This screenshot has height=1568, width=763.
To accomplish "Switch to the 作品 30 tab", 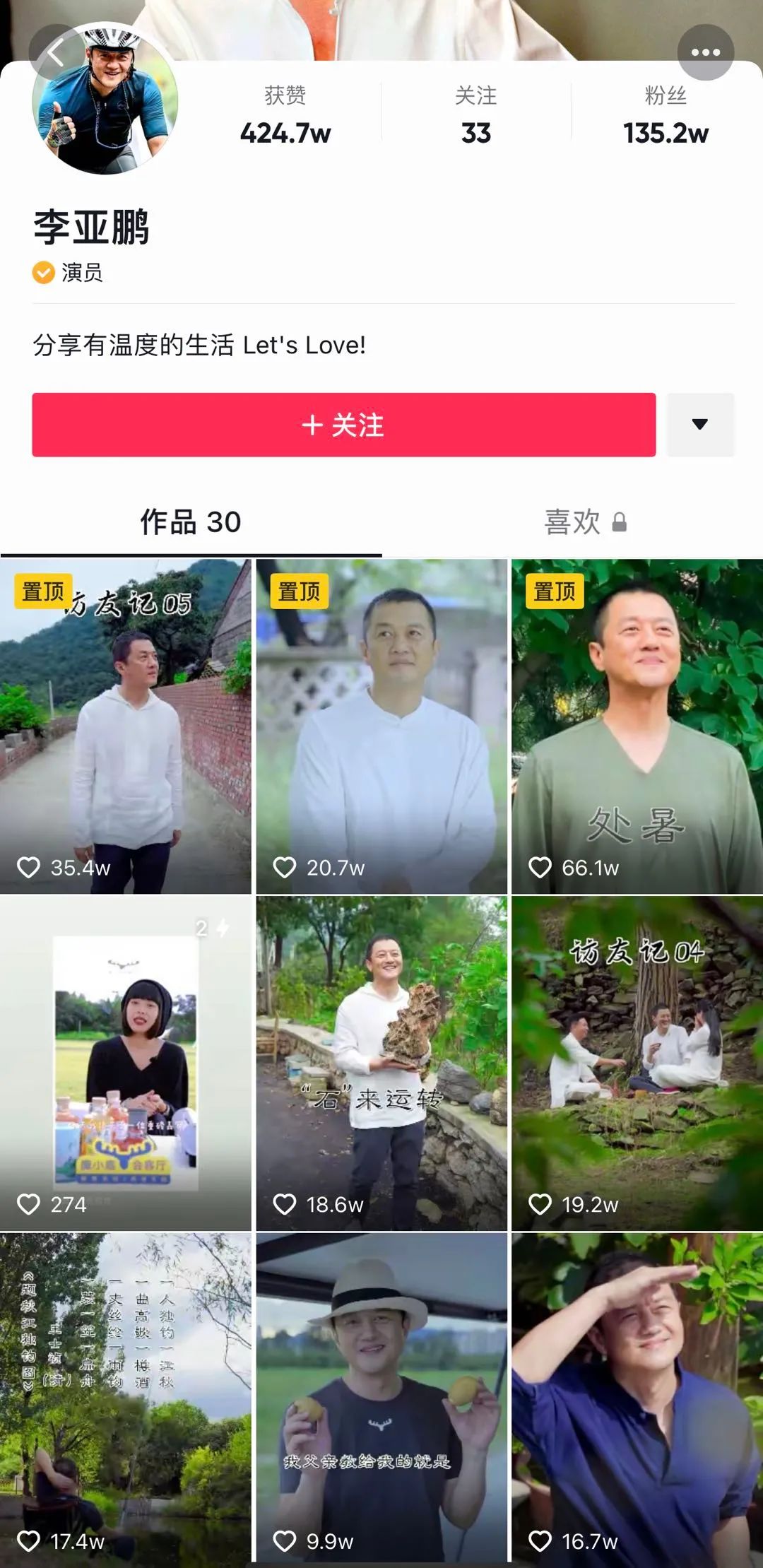I will pos(191,522).
